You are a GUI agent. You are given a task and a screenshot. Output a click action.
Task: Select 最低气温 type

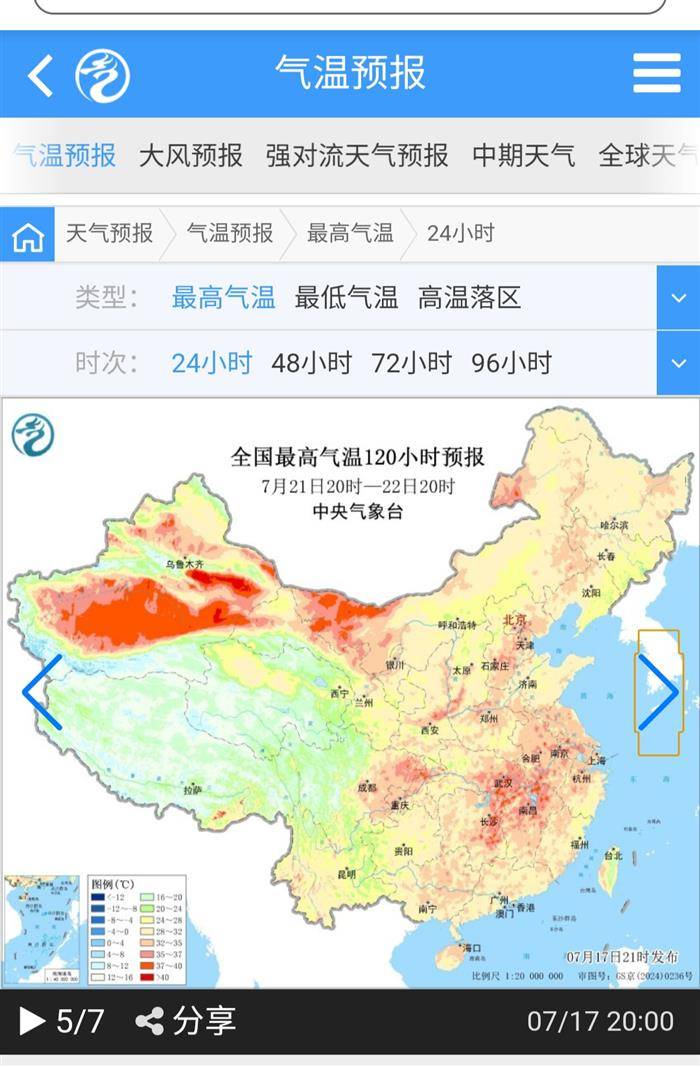tap(346, 297)
